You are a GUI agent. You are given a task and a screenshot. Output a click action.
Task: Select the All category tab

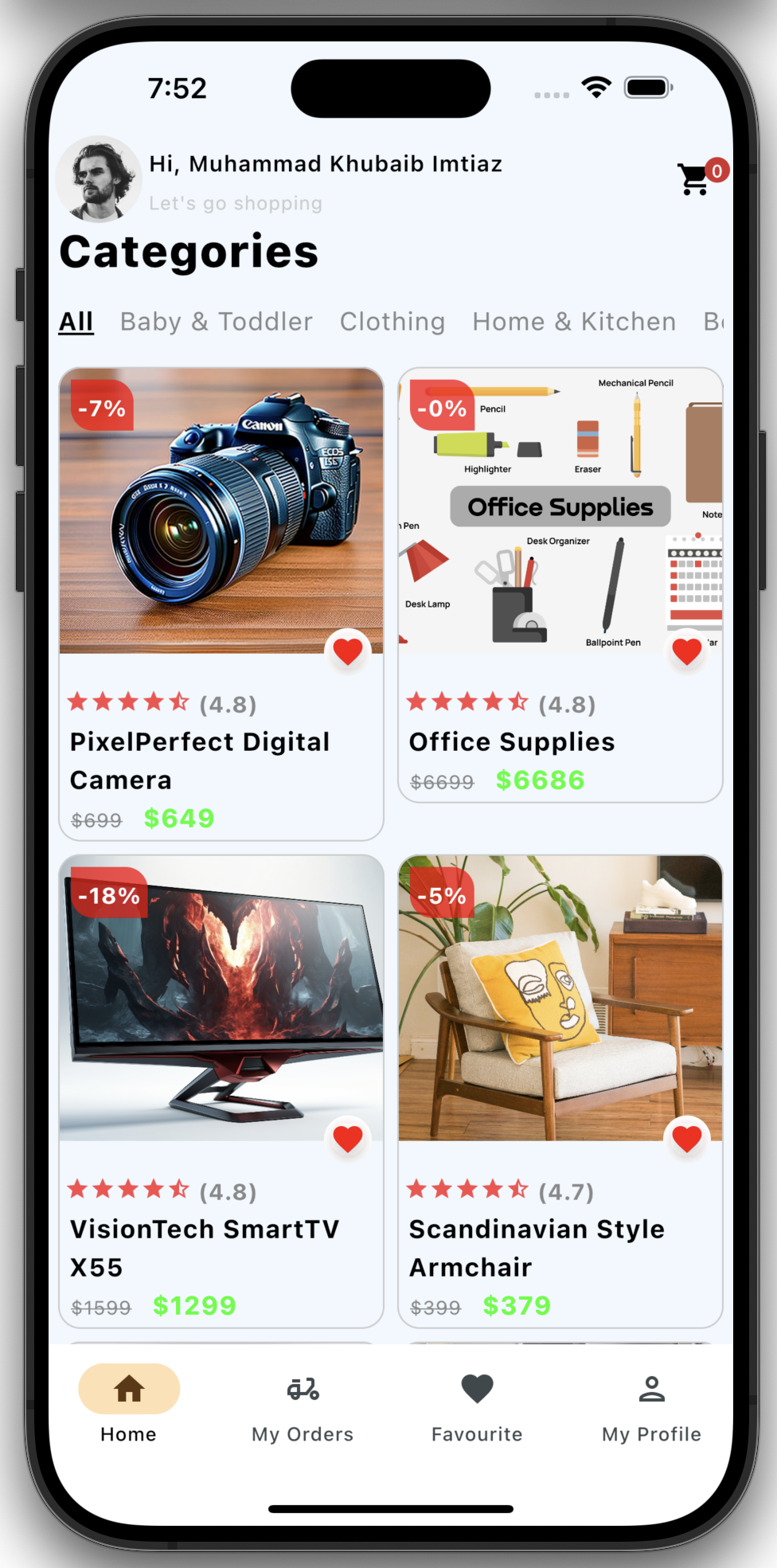tap(76, 322)
